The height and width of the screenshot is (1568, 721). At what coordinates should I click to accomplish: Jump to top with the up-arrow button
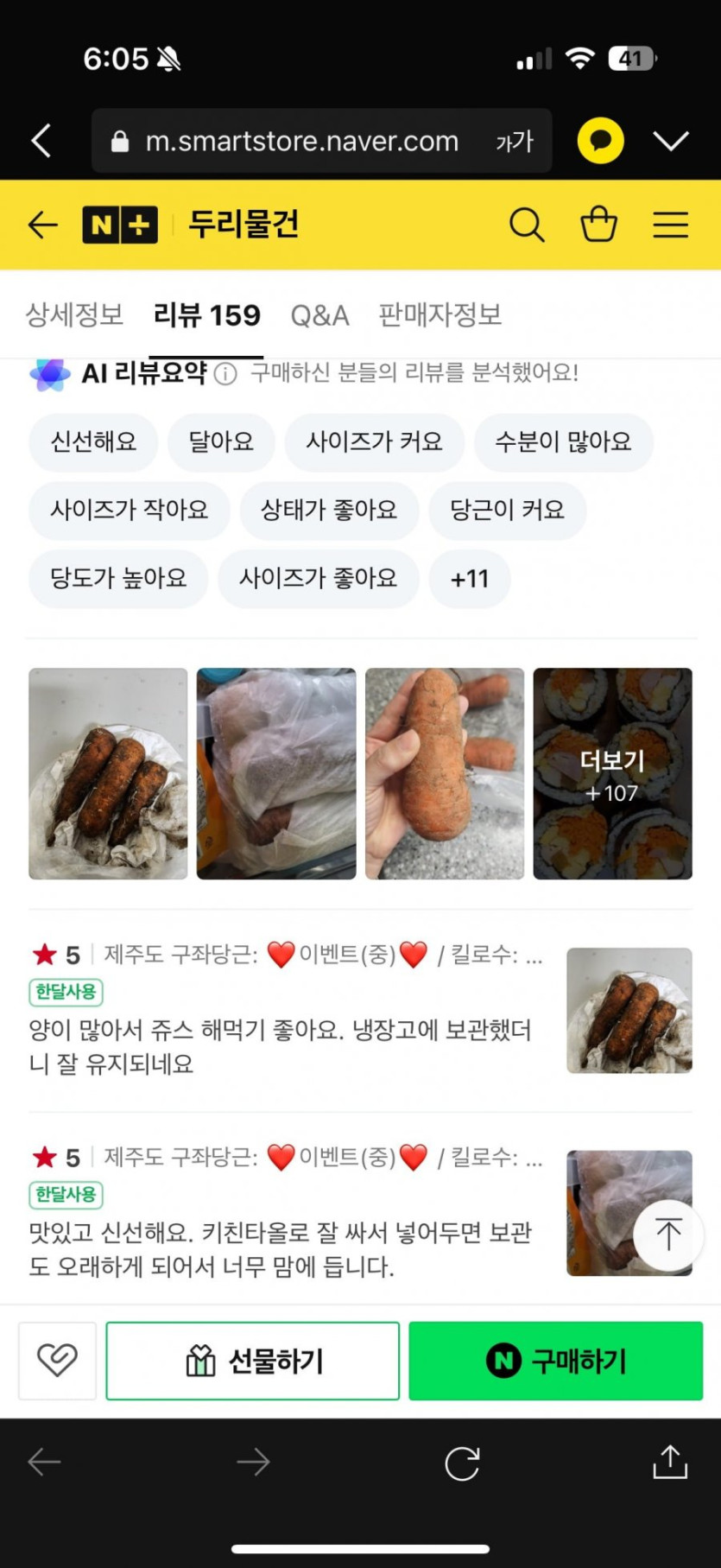pos(668,1235)
